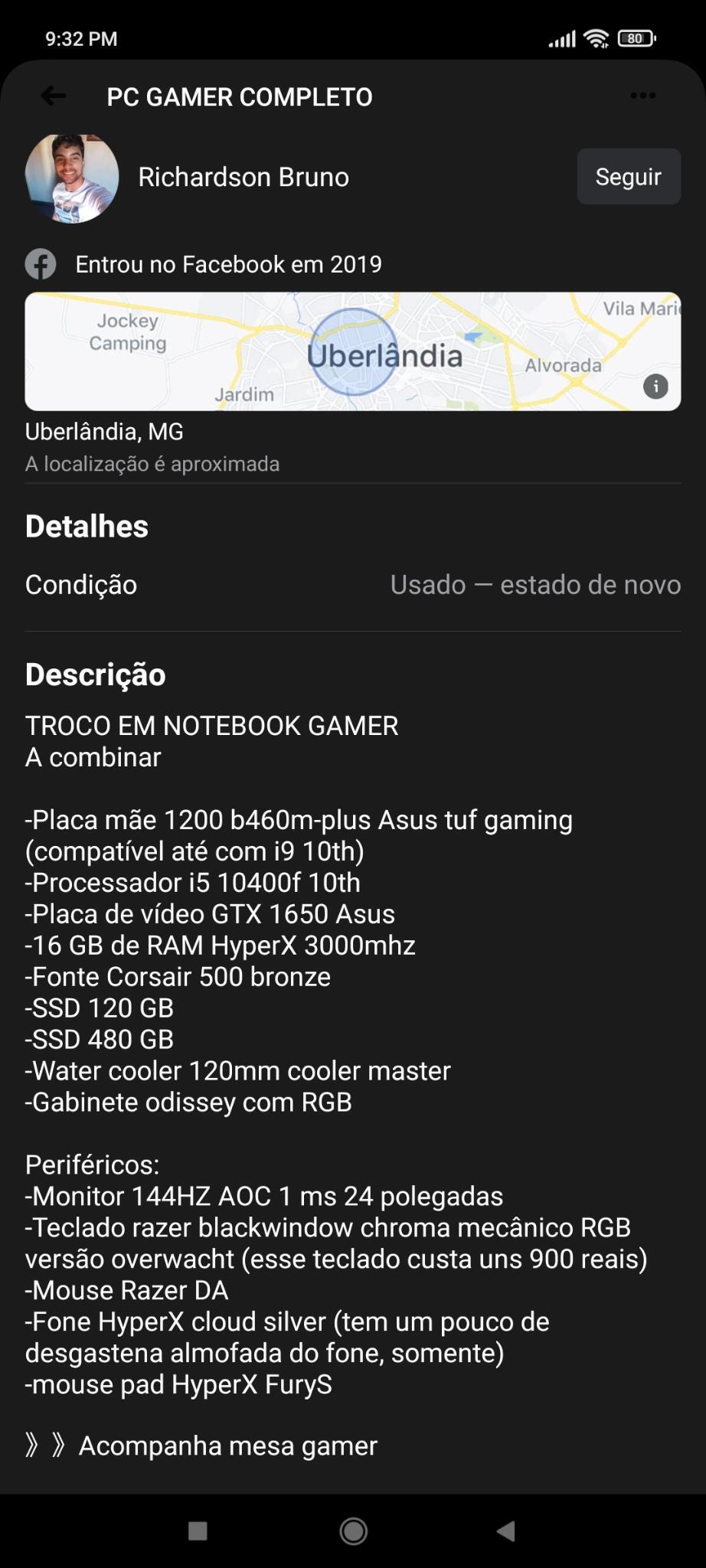706x1568 pixels.
Task: Tap the Seguir button to follow seller
Action: coord(629,177)
